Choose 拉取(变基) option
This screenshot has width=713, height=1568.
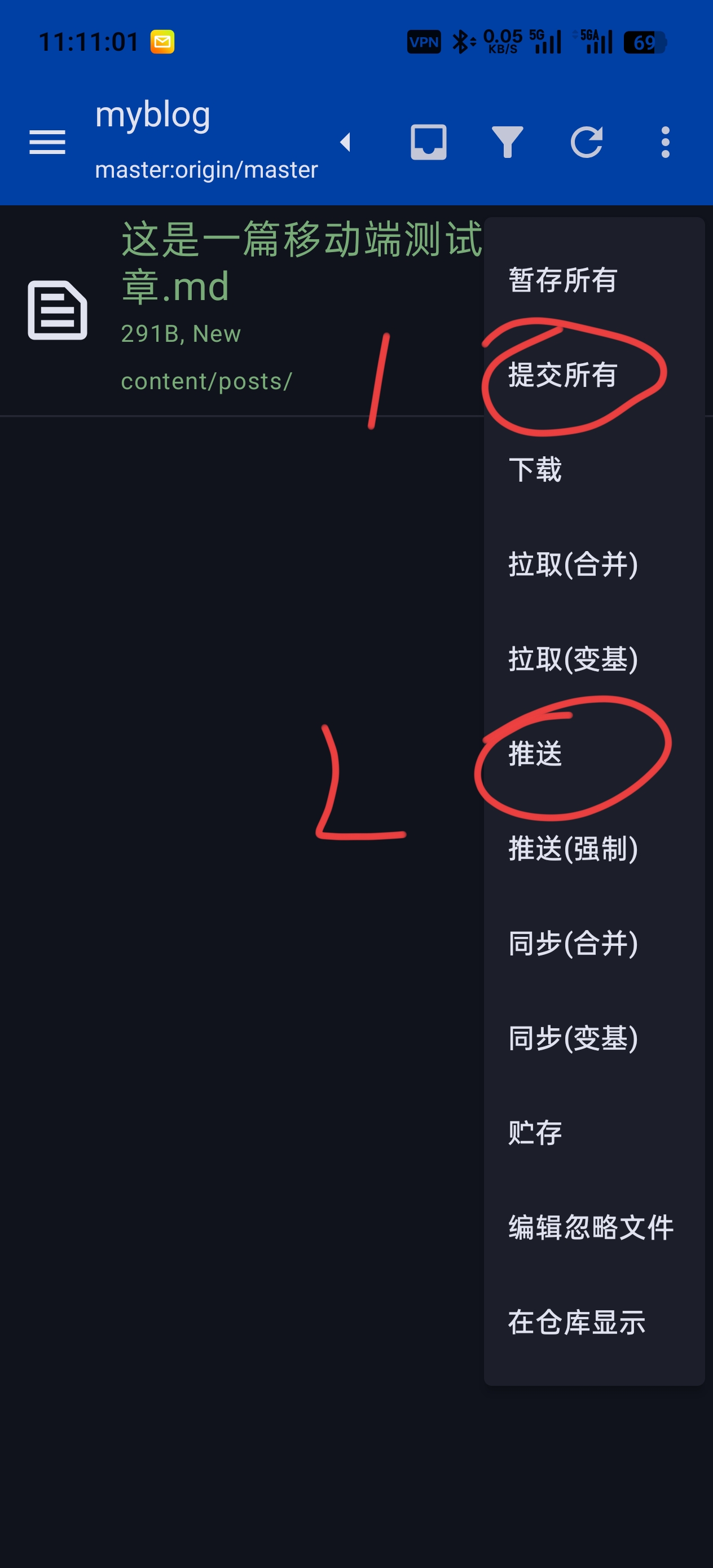(573, 659)
